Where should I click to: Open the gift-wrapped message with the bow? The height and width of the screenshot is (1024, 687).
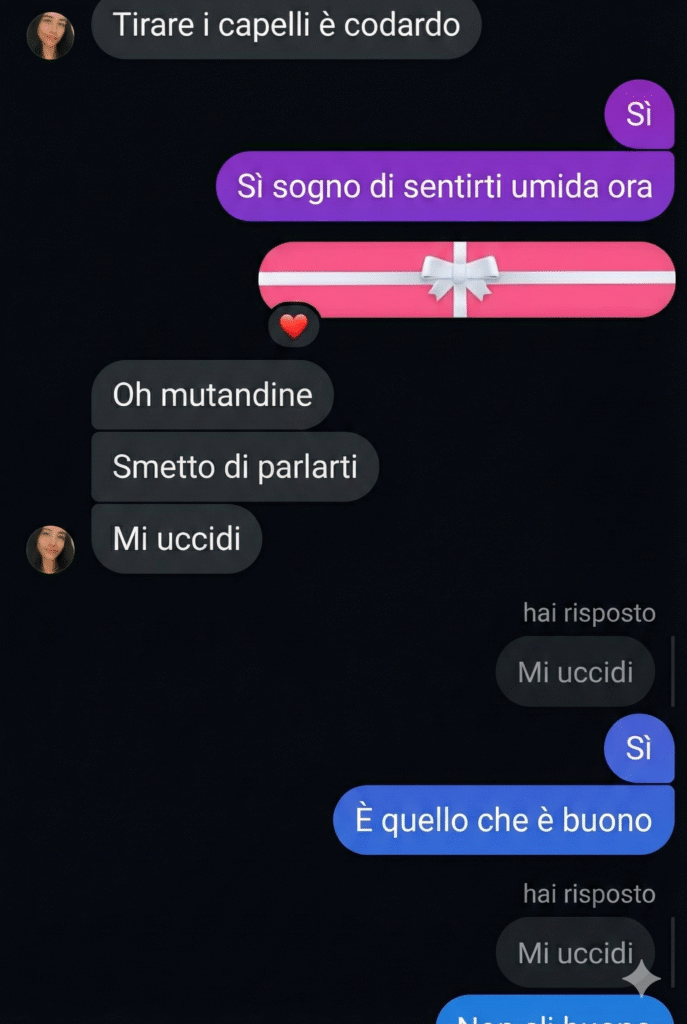[466, 279]
